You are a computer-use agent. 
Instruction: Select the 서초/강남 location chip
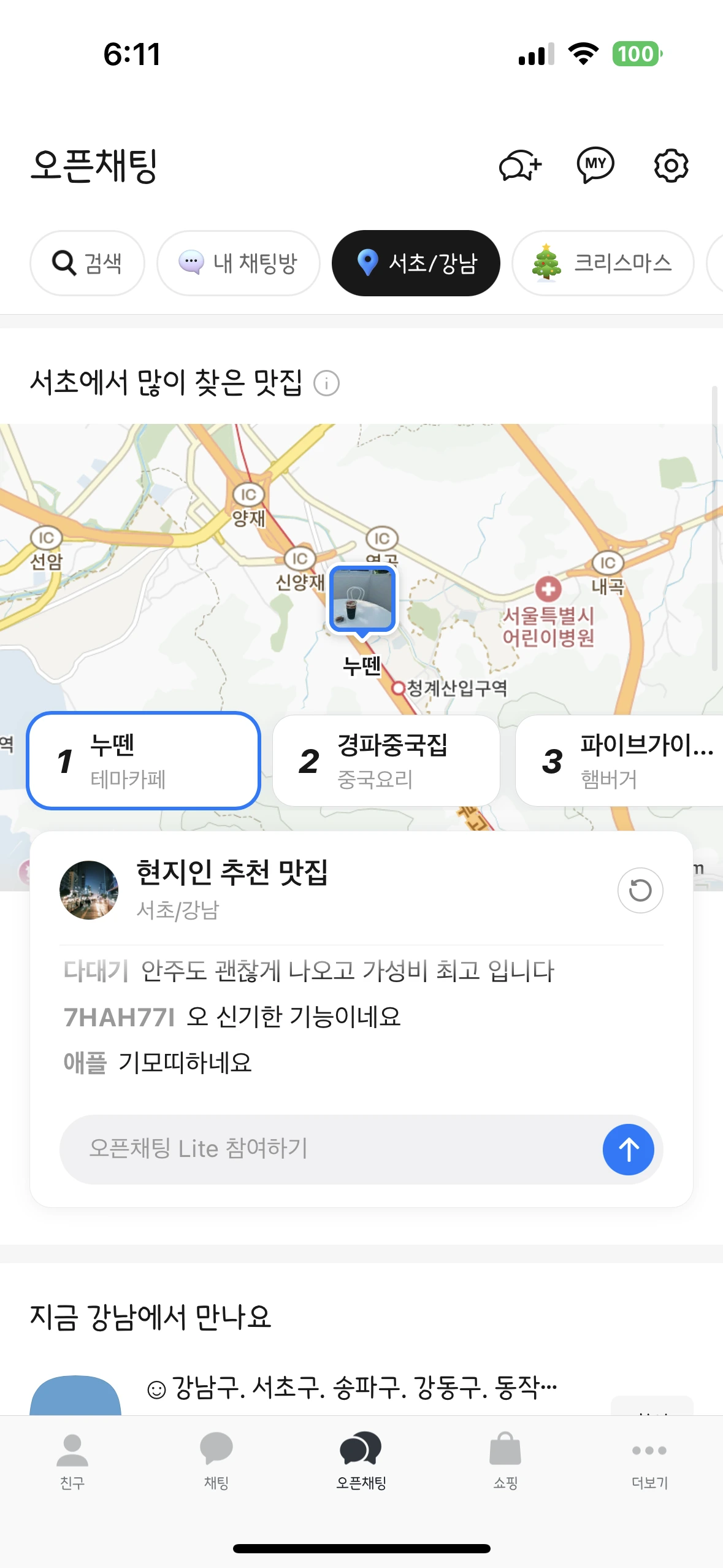(x=416, y=263)
